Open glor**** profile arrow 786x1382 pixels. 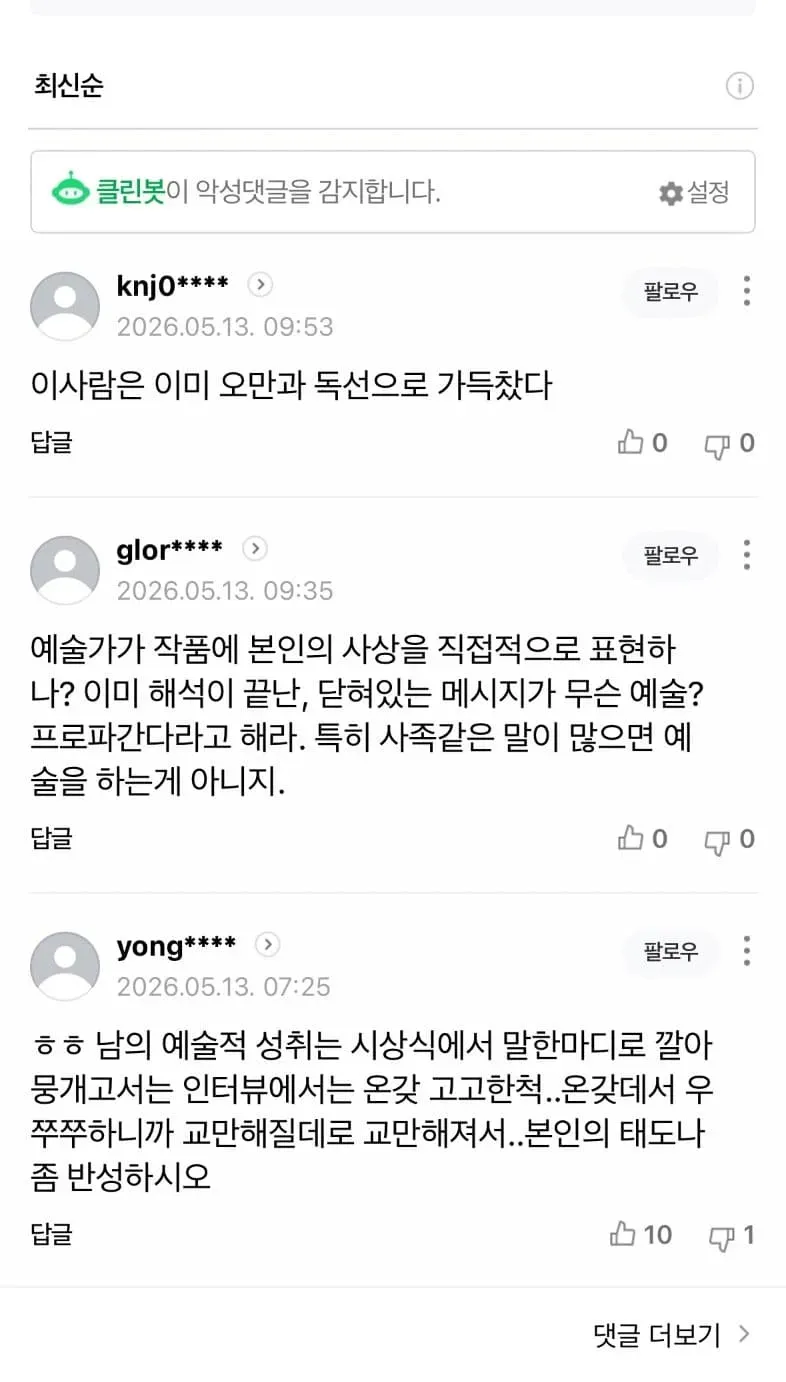(256, 549)
